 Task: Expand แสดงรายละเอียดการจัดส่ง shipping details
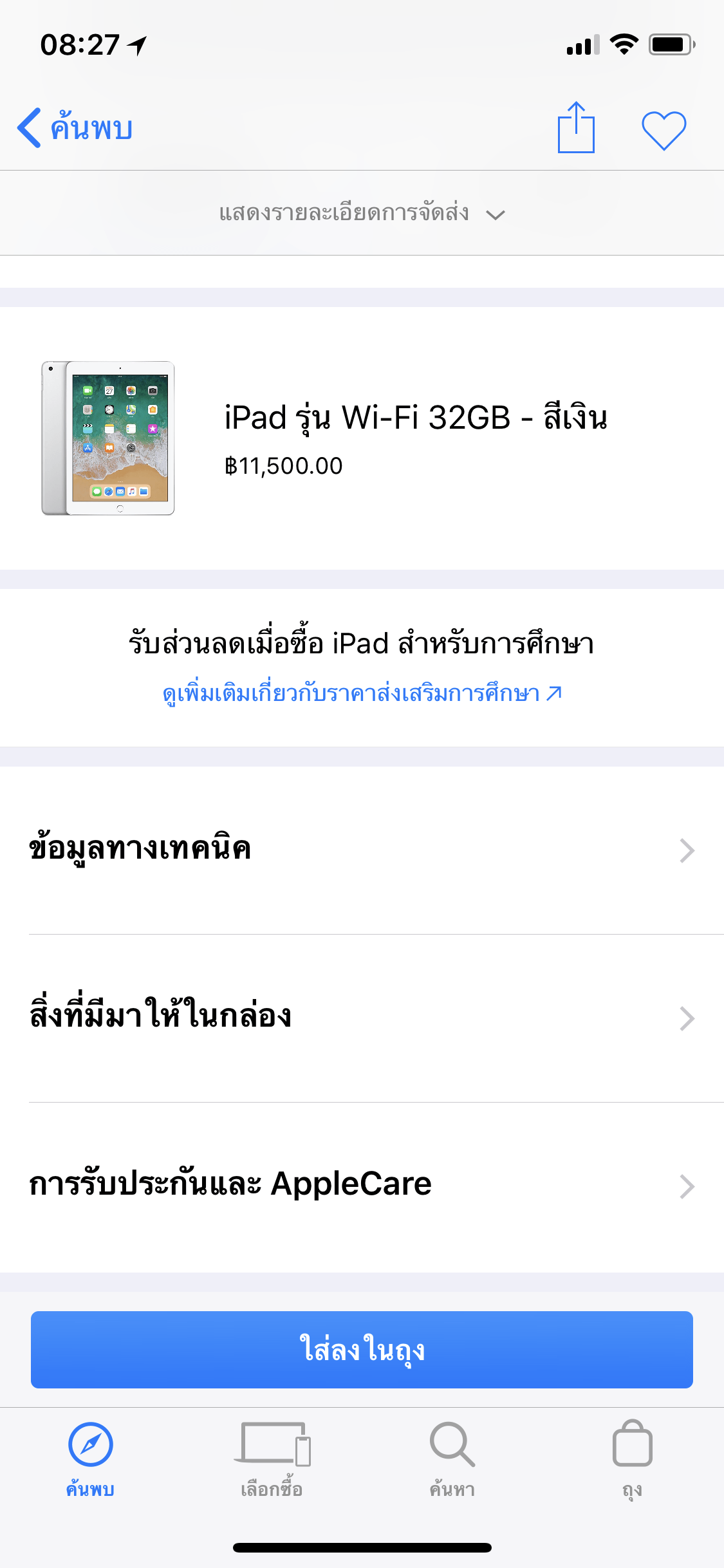coord(362,214)
